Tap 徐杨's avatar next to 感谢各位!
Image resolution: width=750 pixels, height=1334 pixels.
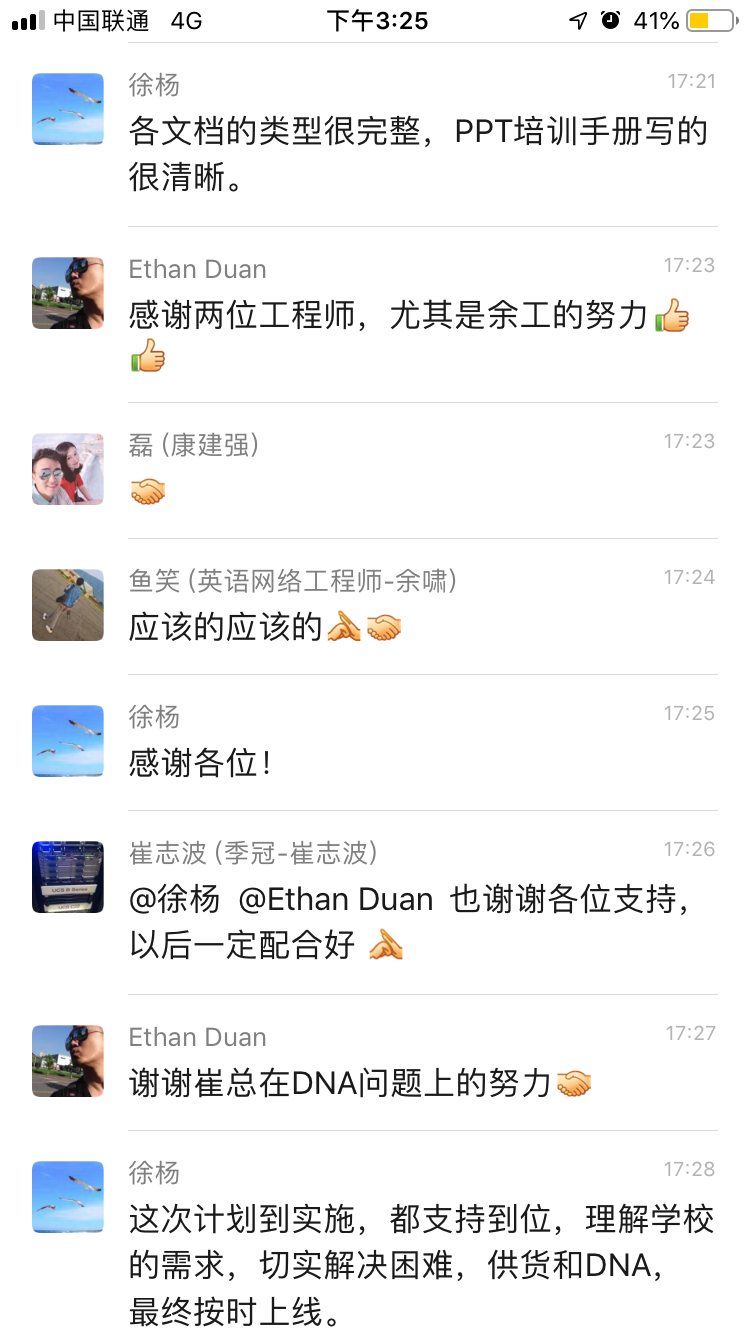68,741
